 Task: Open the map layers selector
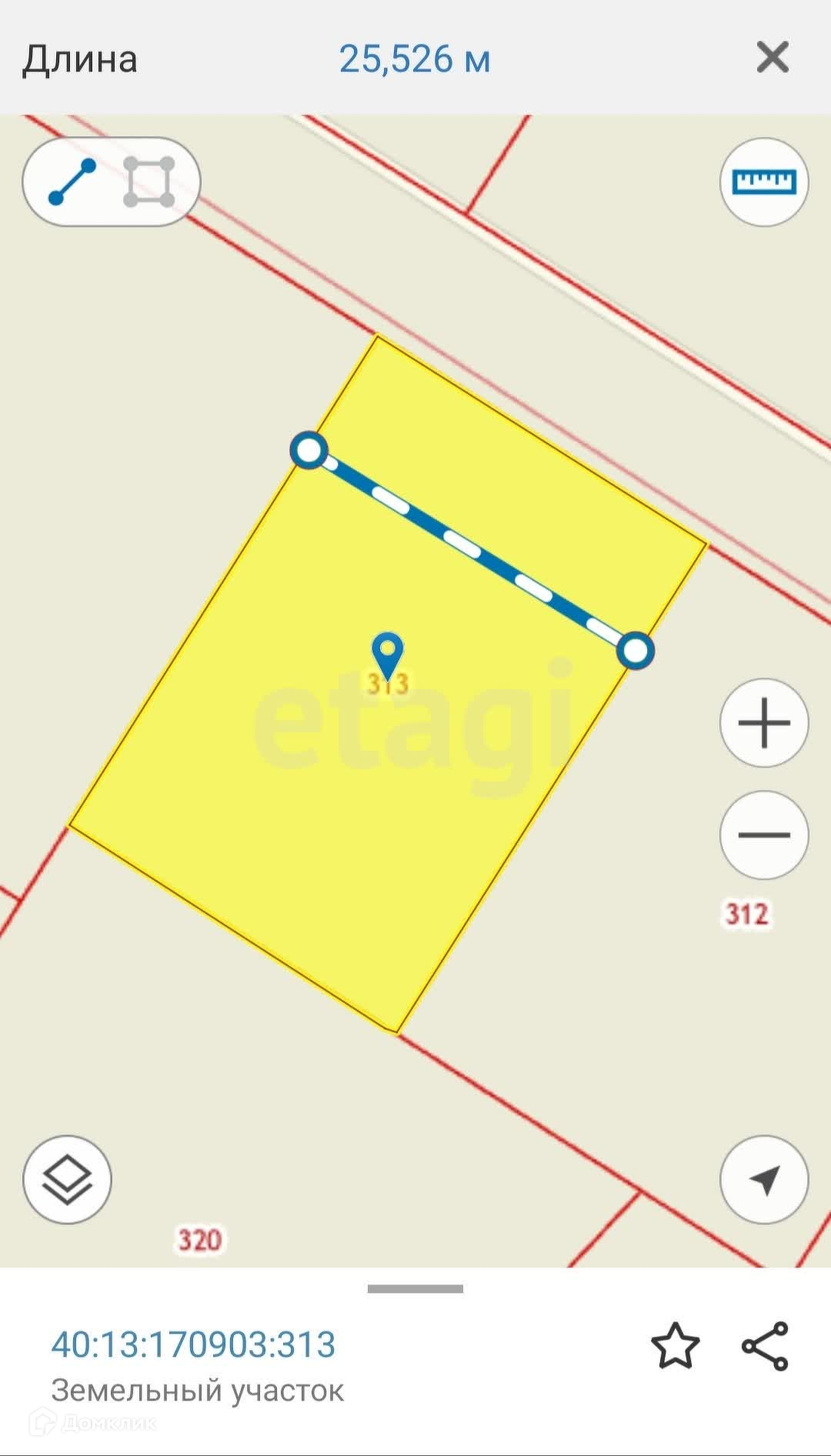[x=67, y=1180]
